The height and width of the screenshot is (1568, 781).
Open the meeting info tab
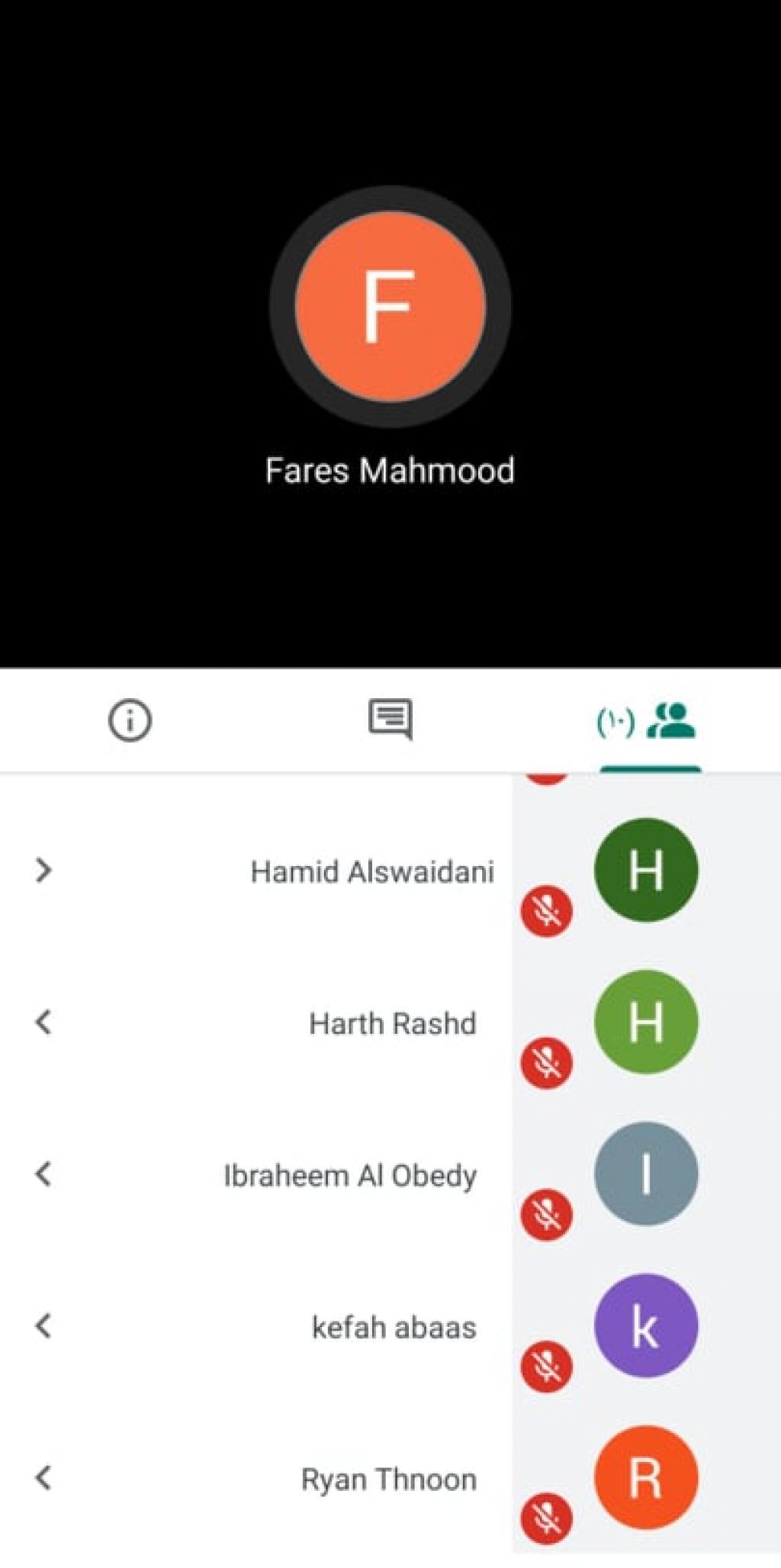coord(130,720)
